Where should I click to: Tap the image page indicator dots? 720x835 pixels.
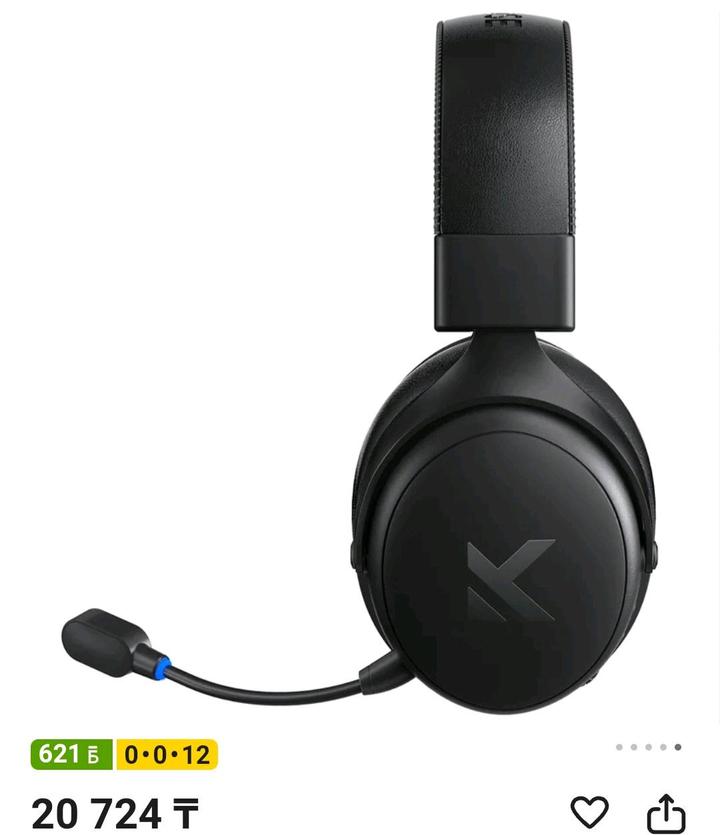point(649,747)
